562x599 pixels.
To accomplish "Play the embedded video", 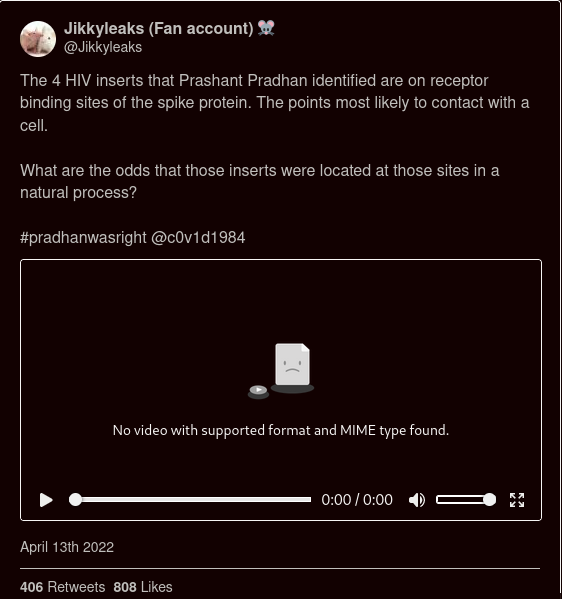I will 46,500.
